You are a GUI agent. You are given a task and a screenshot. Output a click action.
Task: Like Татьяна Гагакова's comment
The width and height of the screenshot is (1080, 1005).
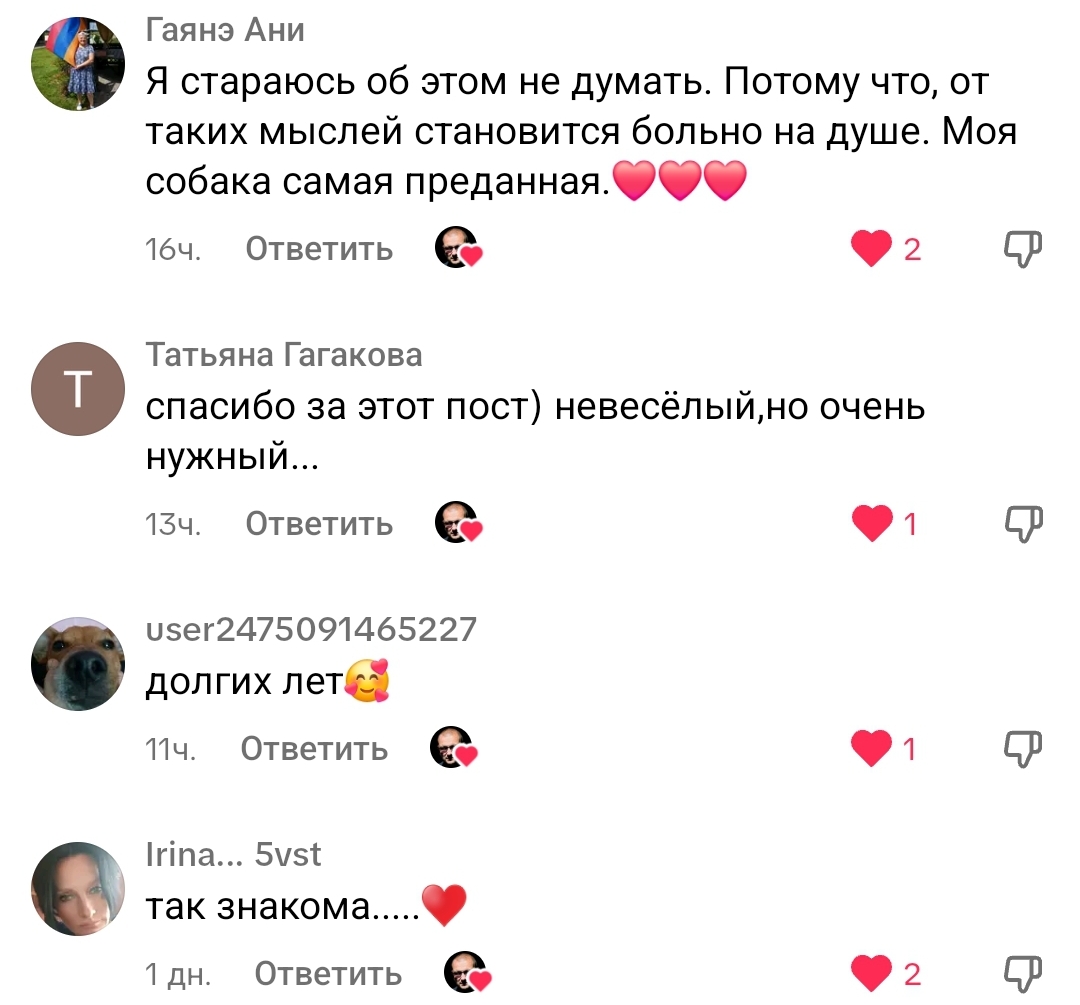click(871, 523)
